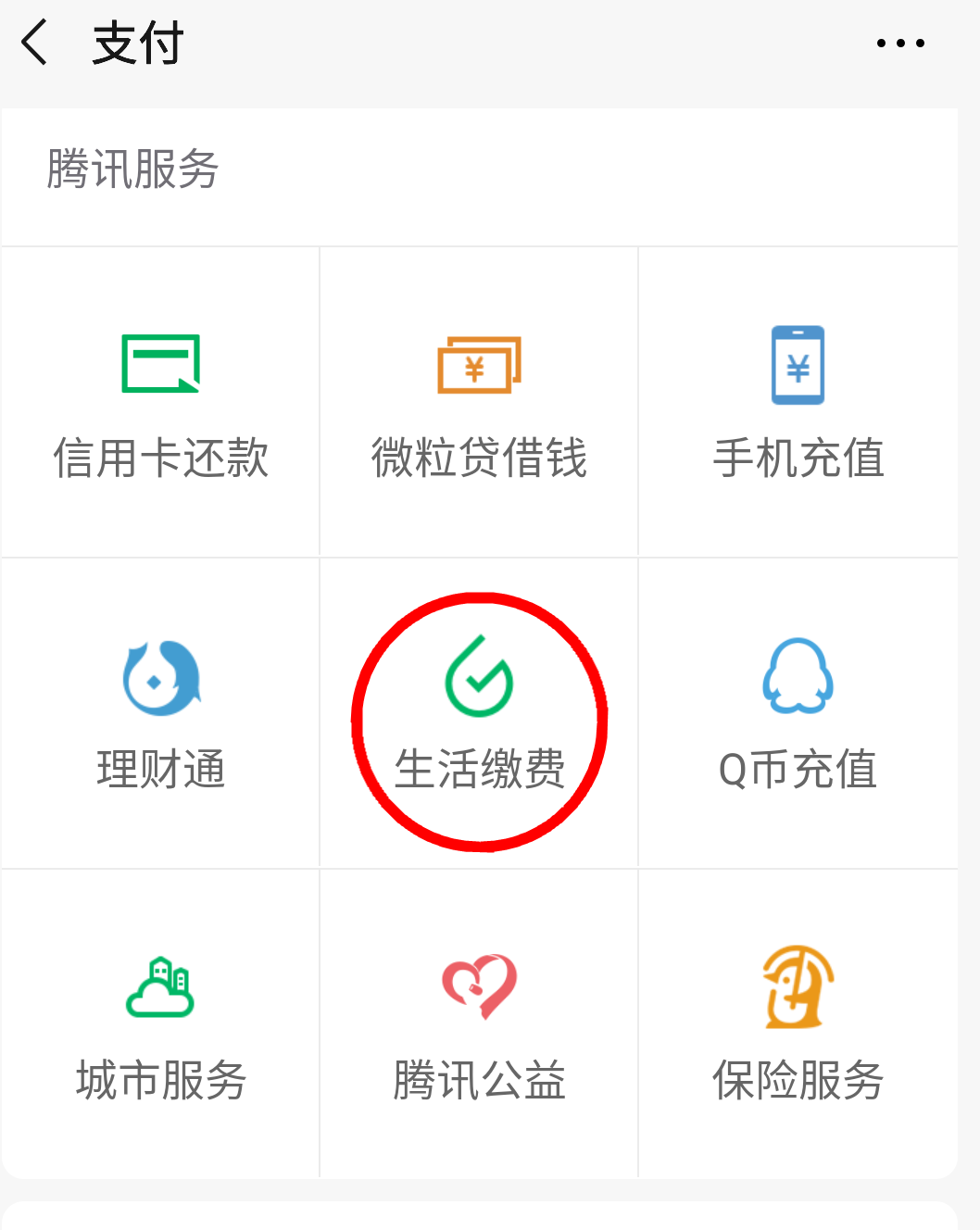Open 城市服务 city services
Viewport: 980px width, 1230px height.
click(x=161, y=1024)
